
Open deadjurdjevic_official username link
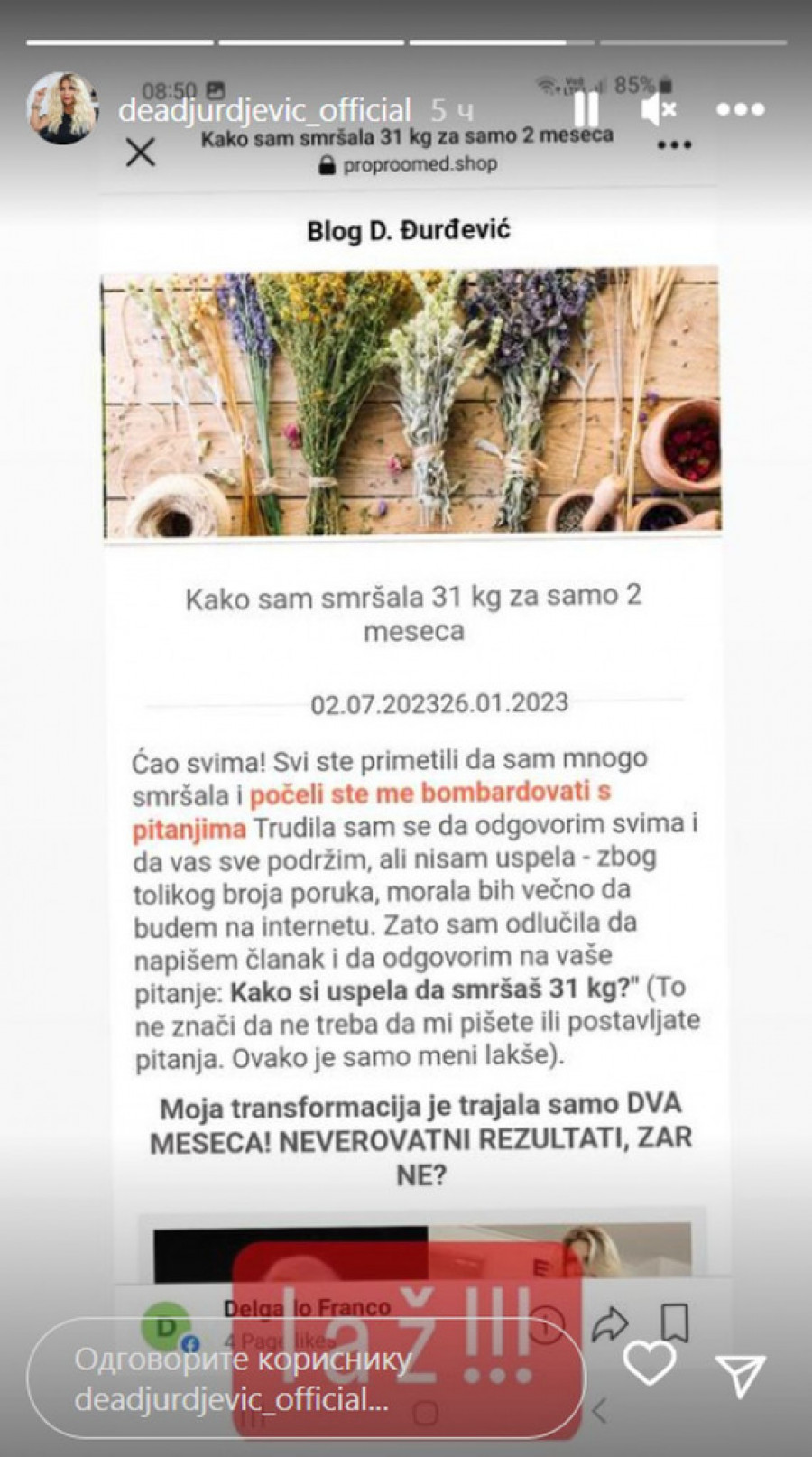[x=264, y=110]
